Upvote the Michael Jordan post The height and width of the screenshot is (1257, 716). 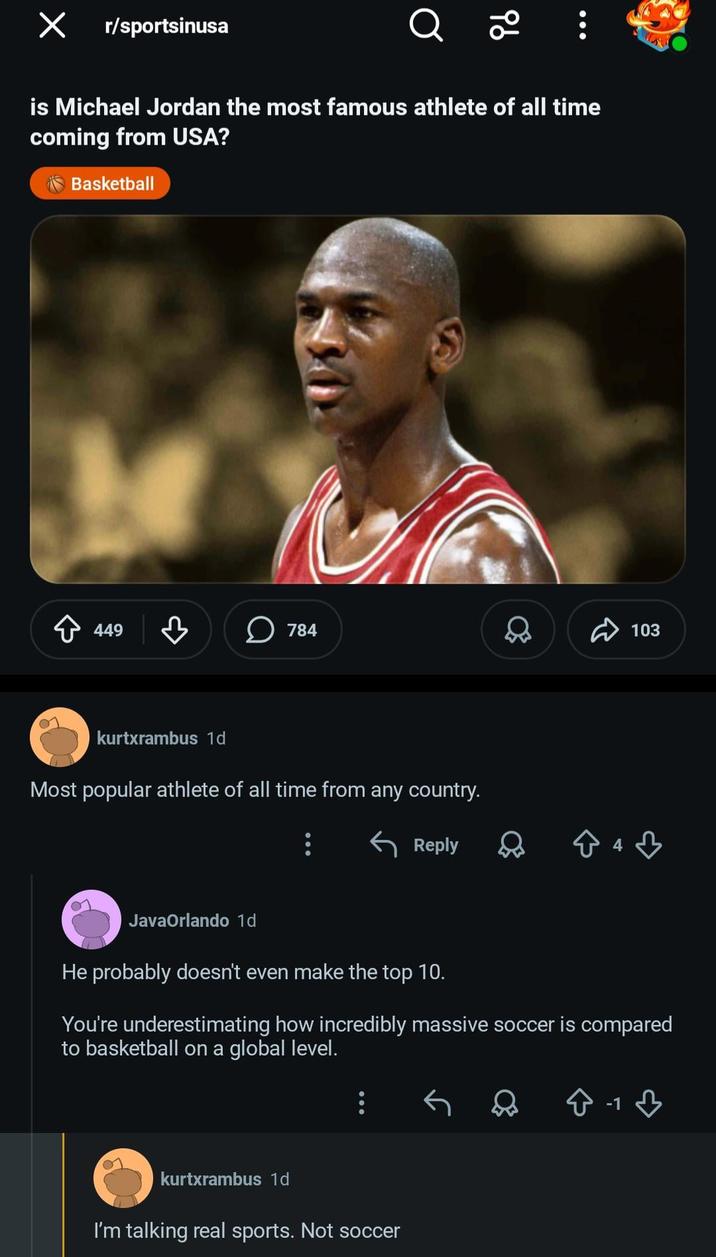[68, 630]
